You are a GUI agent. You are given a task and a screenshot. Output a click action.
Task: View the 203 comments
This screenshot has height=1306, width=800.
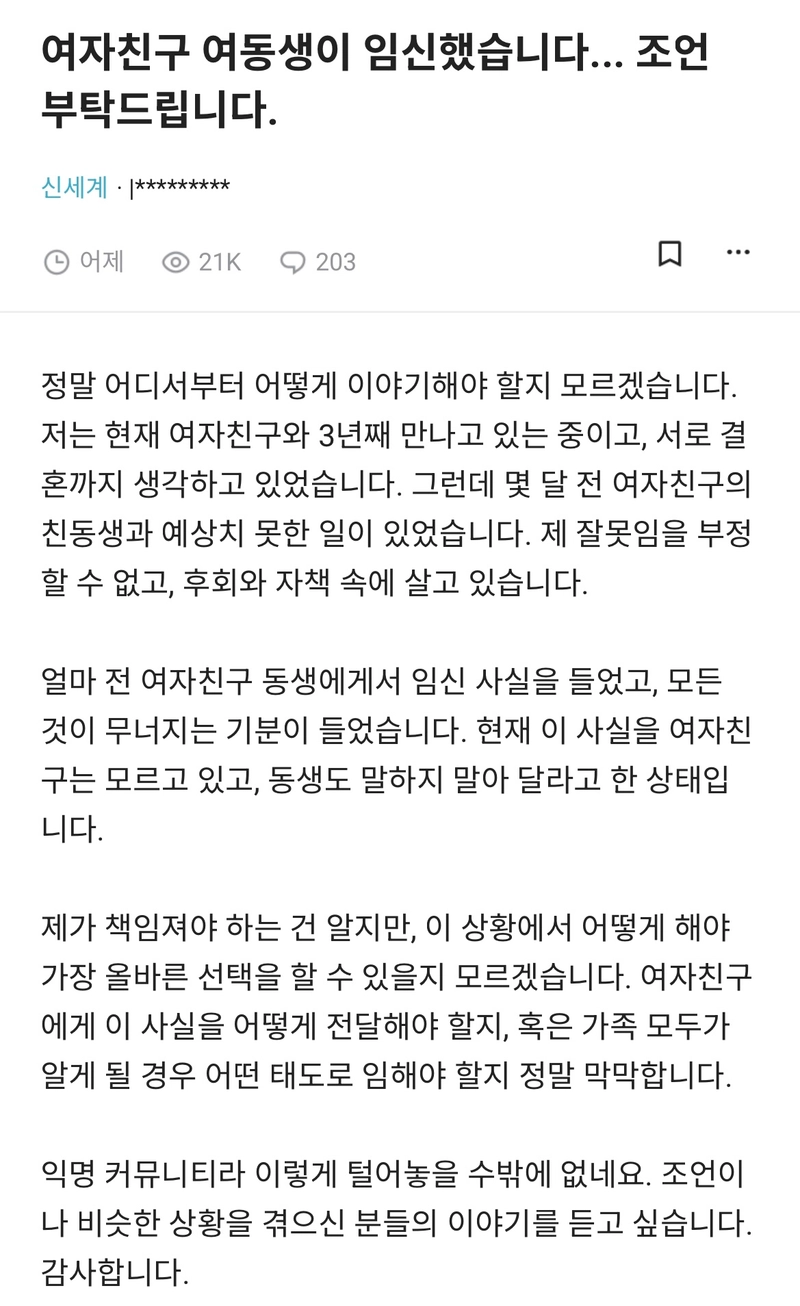(318, 262)
